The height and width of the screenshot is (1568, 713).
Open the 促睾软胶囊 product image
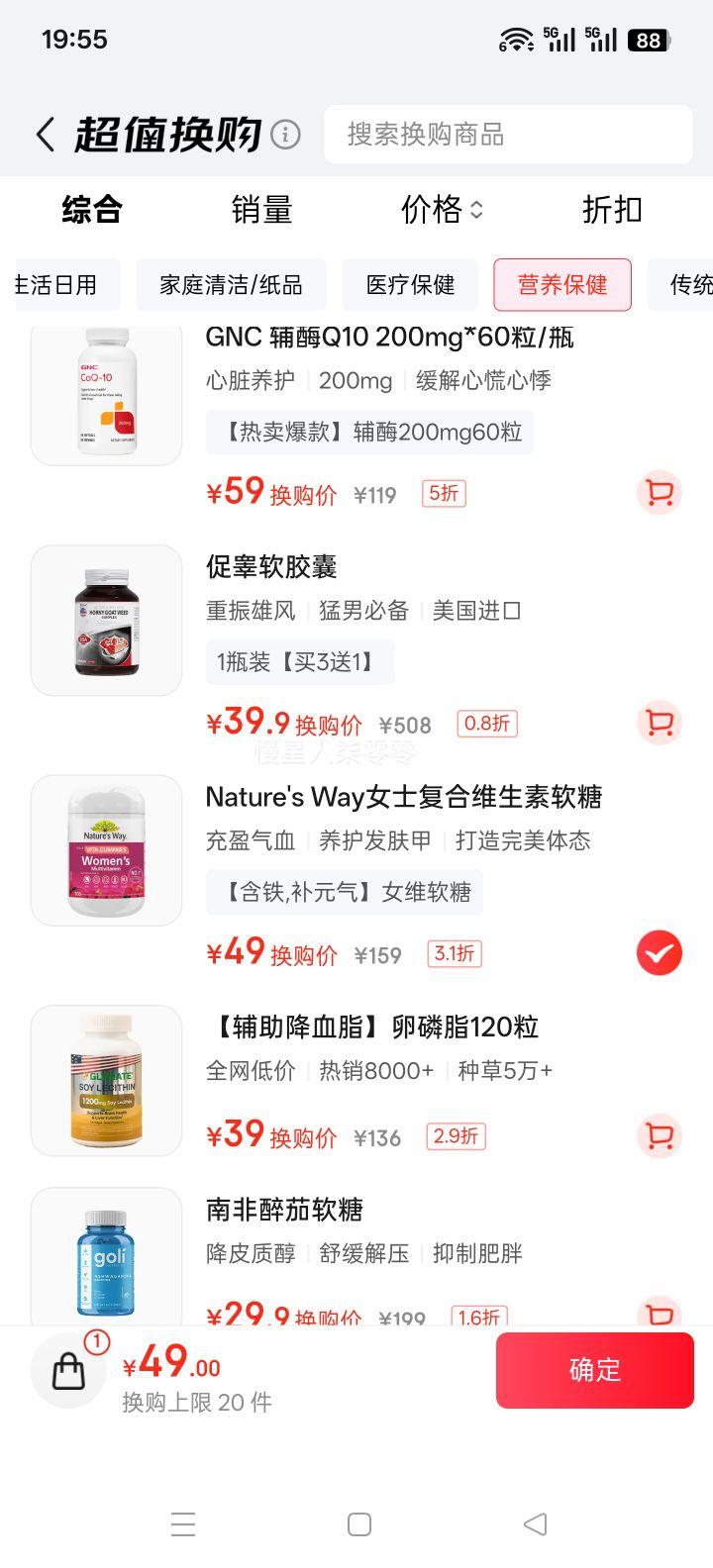click(x=106, y=621)
